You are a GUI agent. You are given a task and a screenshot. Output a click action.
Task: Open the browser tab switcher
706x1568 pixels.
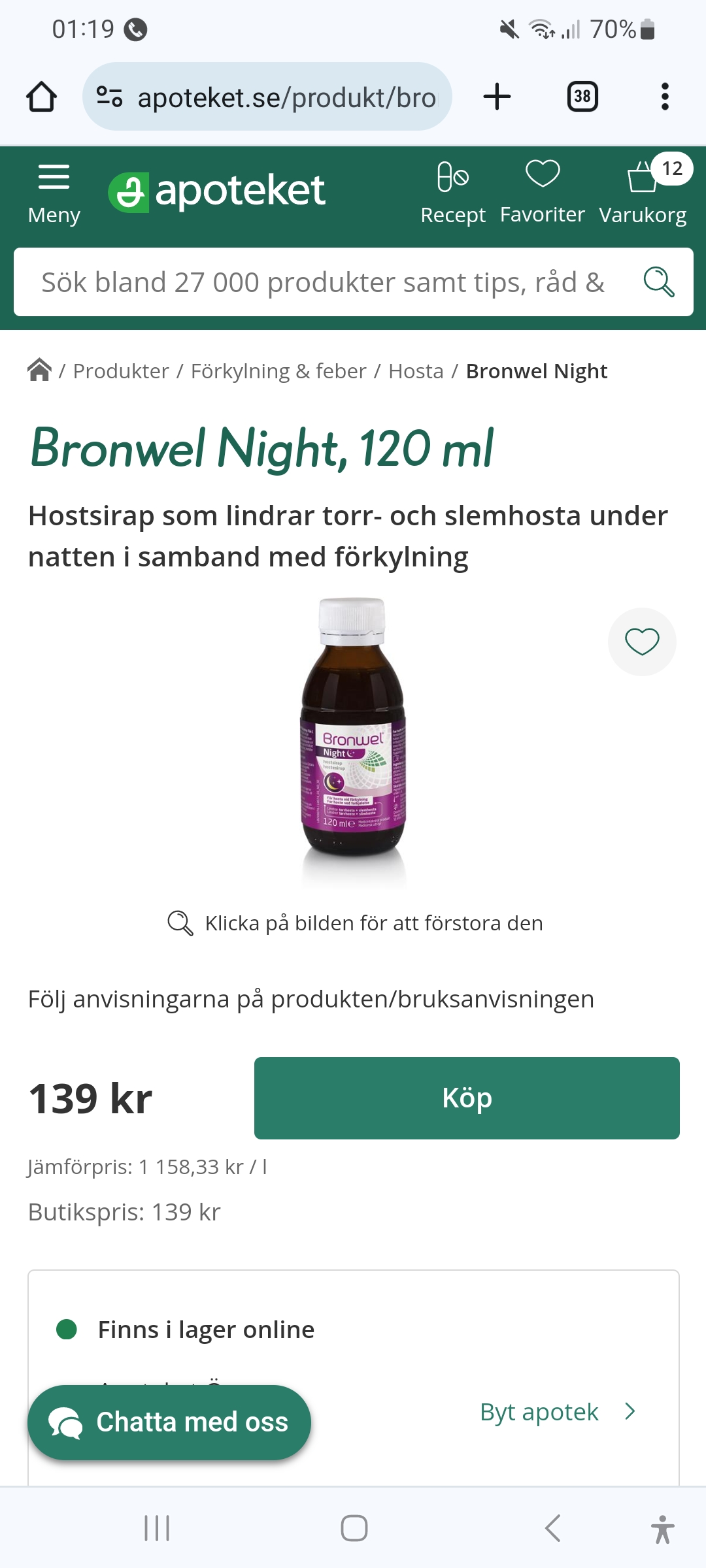[582, 97]
